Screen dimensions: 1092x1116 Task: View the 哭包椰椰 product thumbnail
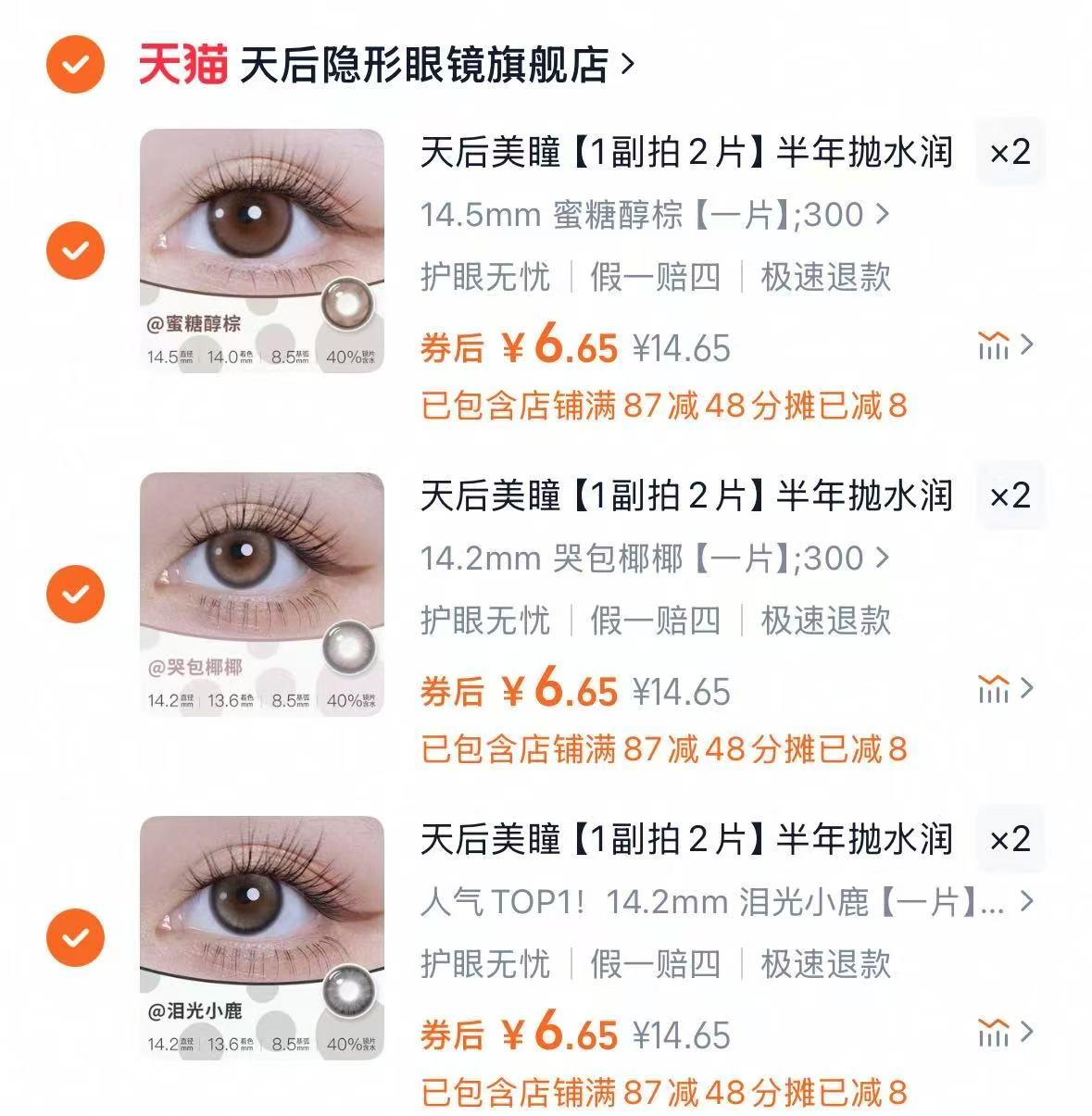pos(262,593)
